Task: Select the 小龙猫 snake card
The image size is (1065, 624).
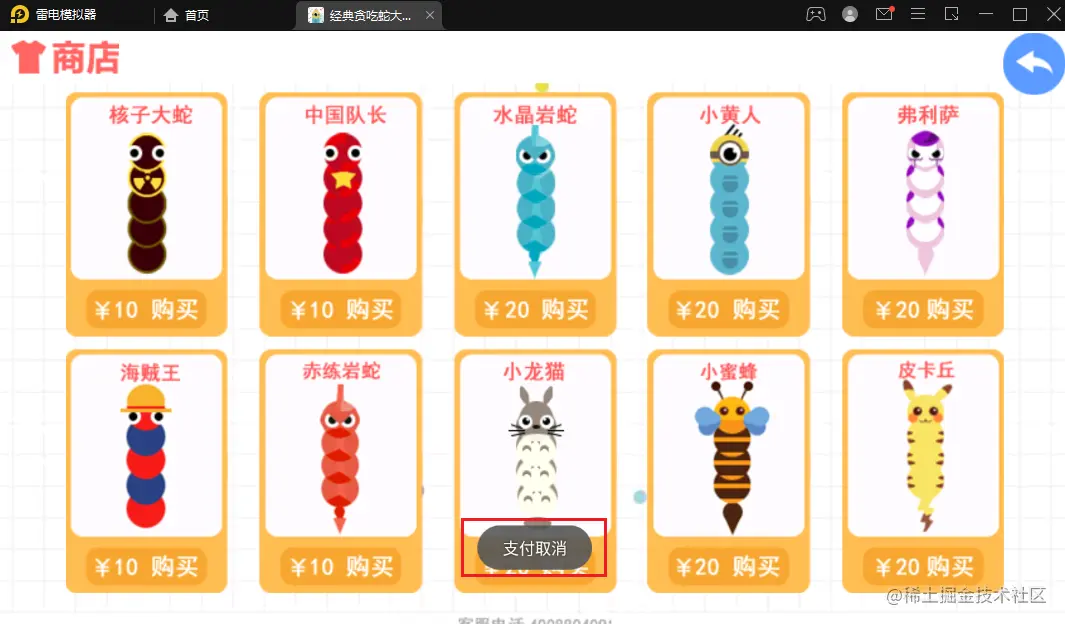Action: coord(535,440)
